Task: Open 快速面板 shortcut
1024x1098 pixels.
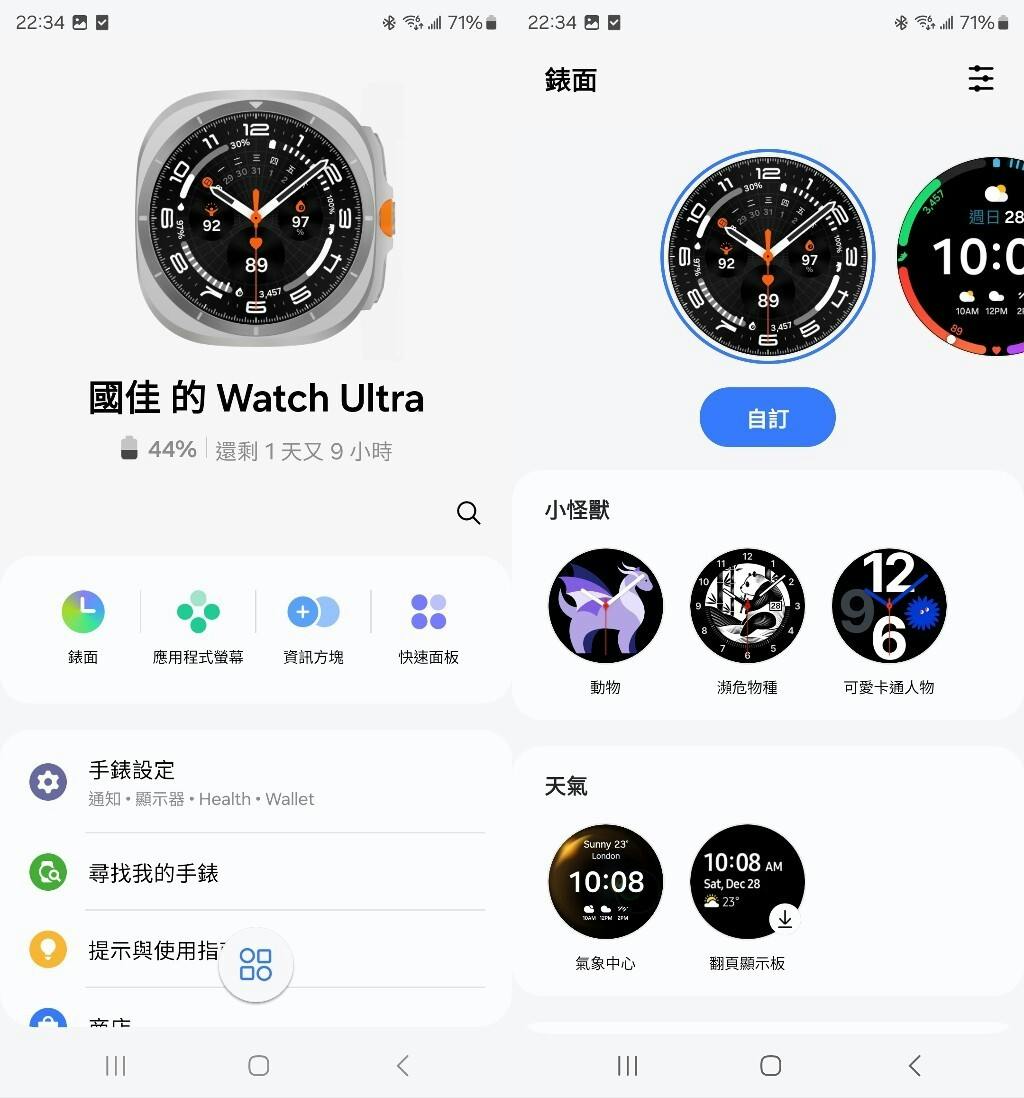Action: (429, 626)
